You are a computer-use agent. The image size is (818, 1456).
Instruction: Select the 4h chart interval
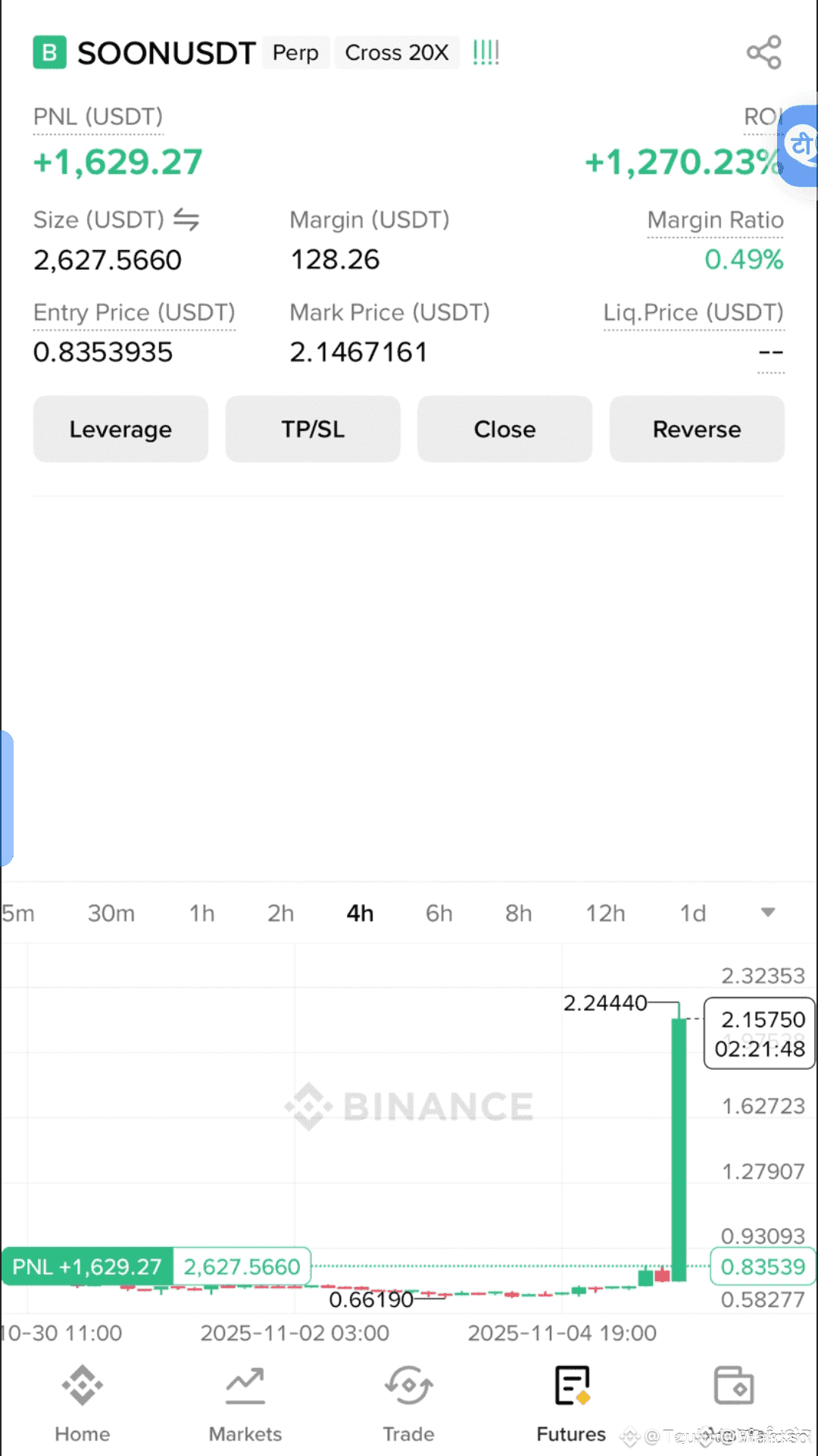tap(360, 913)
